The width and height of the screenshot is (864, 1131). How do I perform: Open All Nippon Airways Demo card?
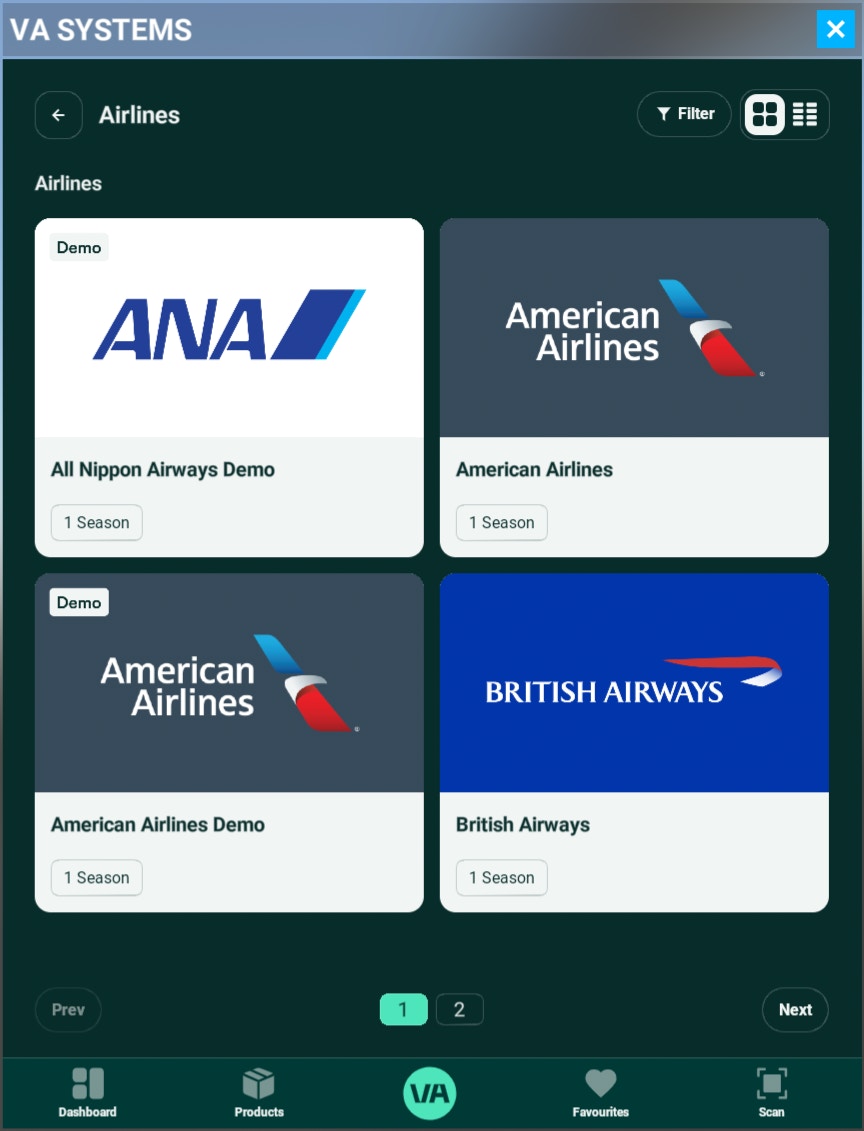[x=229, y=387]
